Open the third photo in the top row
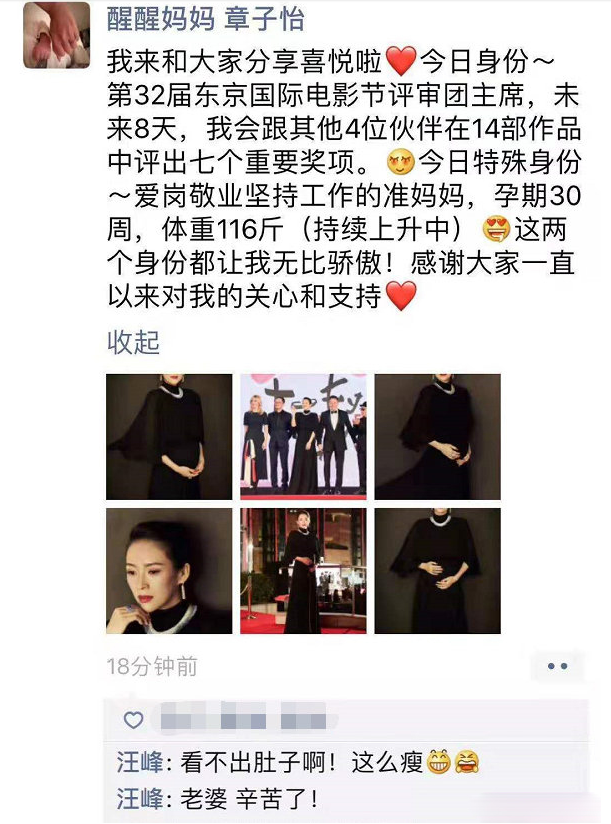This screenshot has height=824, width=611. 437,436
